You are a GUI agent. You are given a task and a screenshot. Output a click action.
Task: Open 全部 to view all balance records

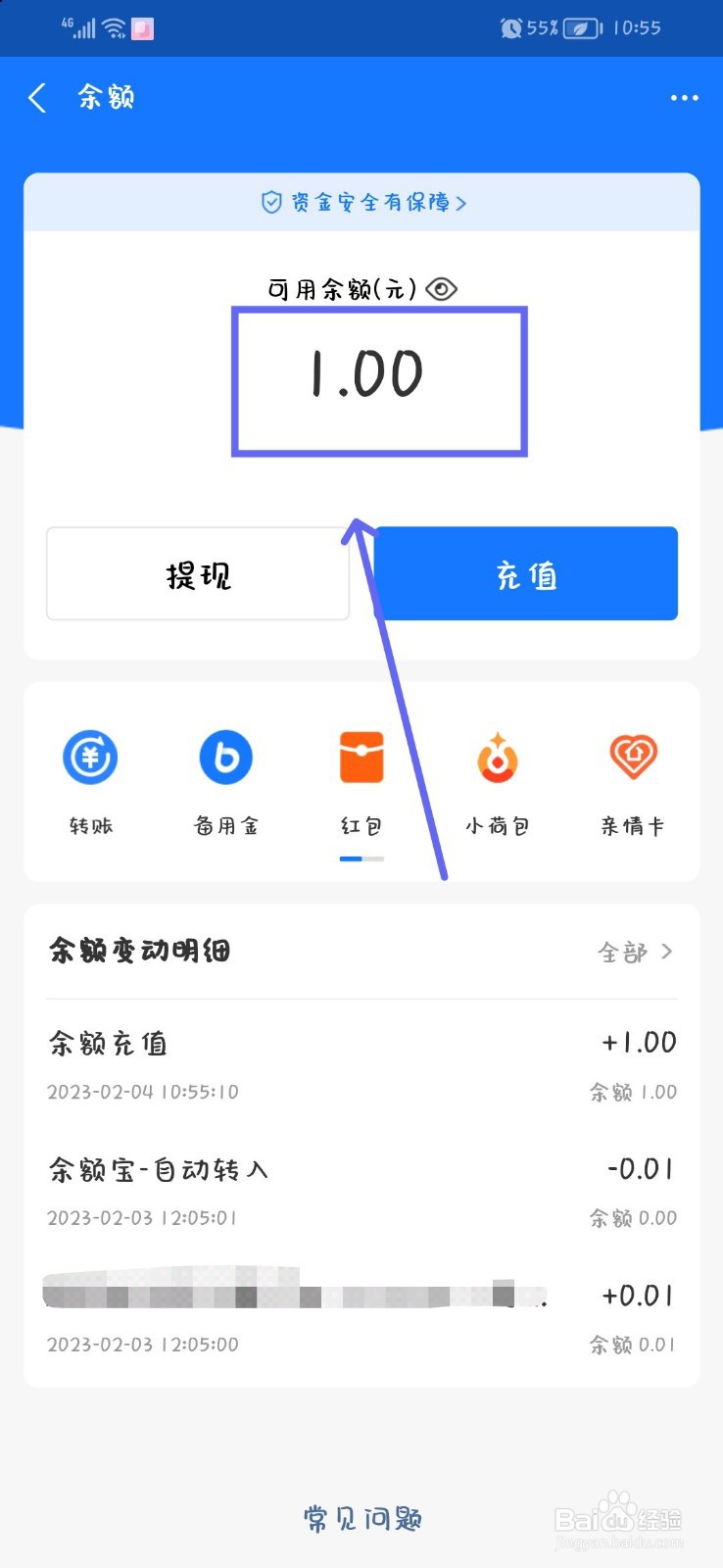click(623, 952)
